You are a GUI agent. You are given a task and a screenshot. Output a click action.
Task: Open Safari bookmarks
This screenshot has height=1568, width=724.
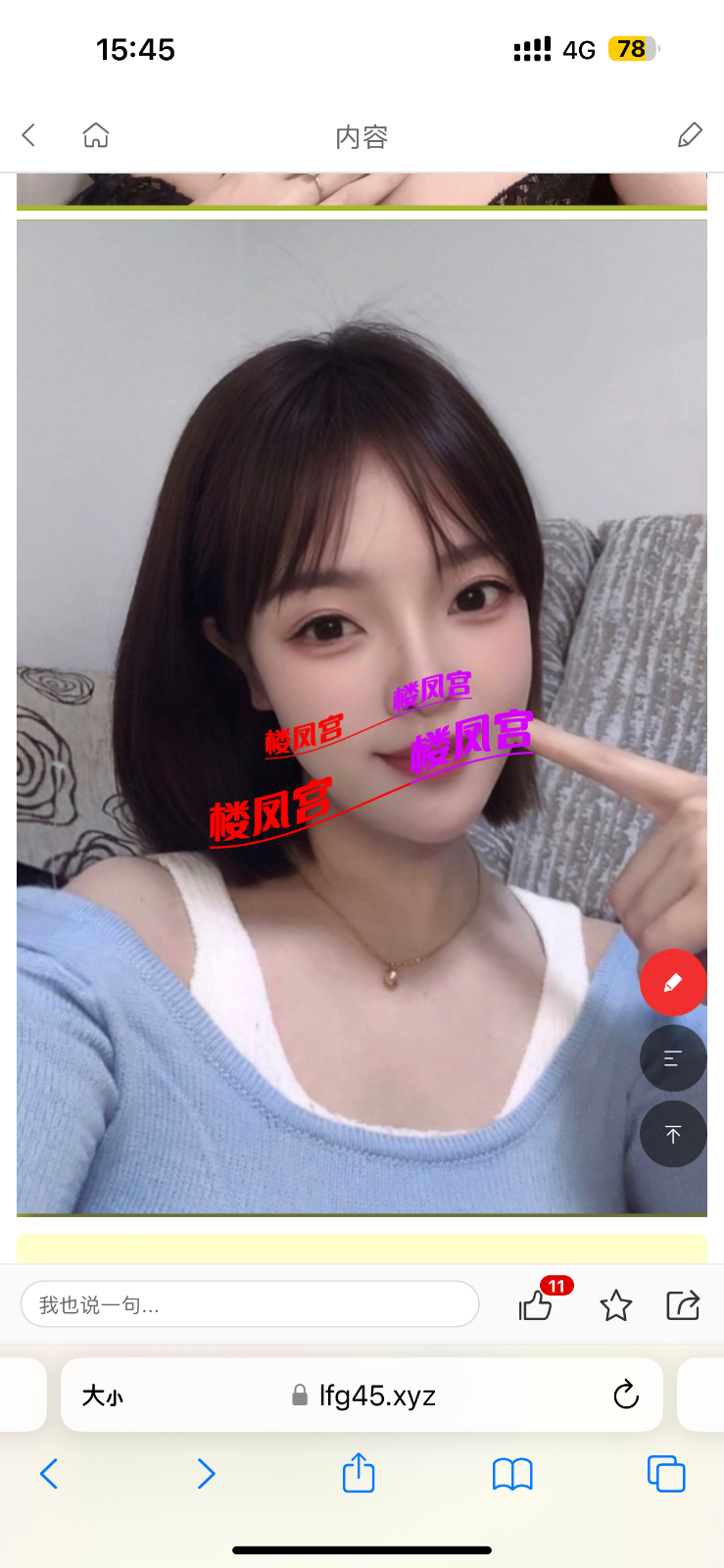pyautogui.click(x=512, y=1473)
